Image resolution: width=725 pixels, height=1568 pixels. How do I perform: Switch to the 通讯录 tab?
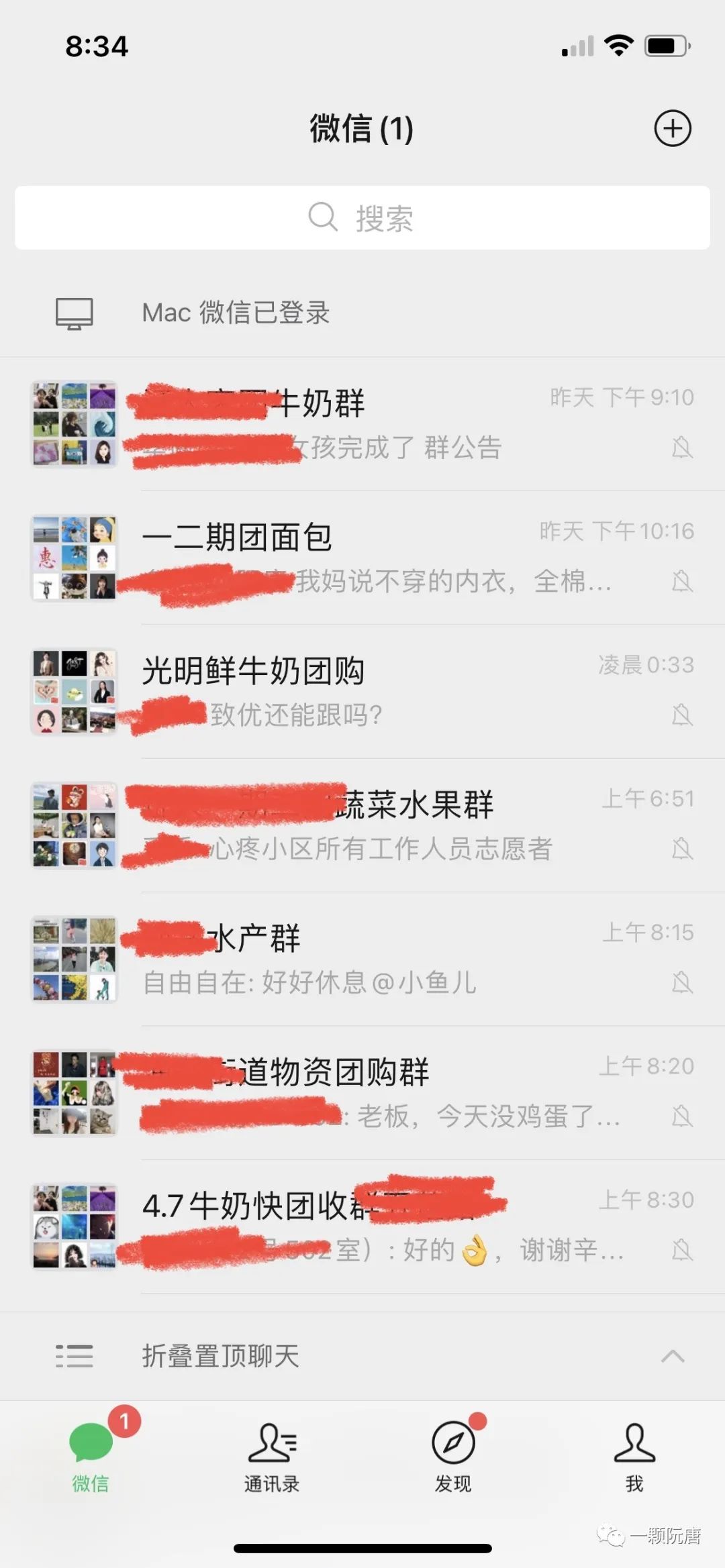pos(272,1457)
